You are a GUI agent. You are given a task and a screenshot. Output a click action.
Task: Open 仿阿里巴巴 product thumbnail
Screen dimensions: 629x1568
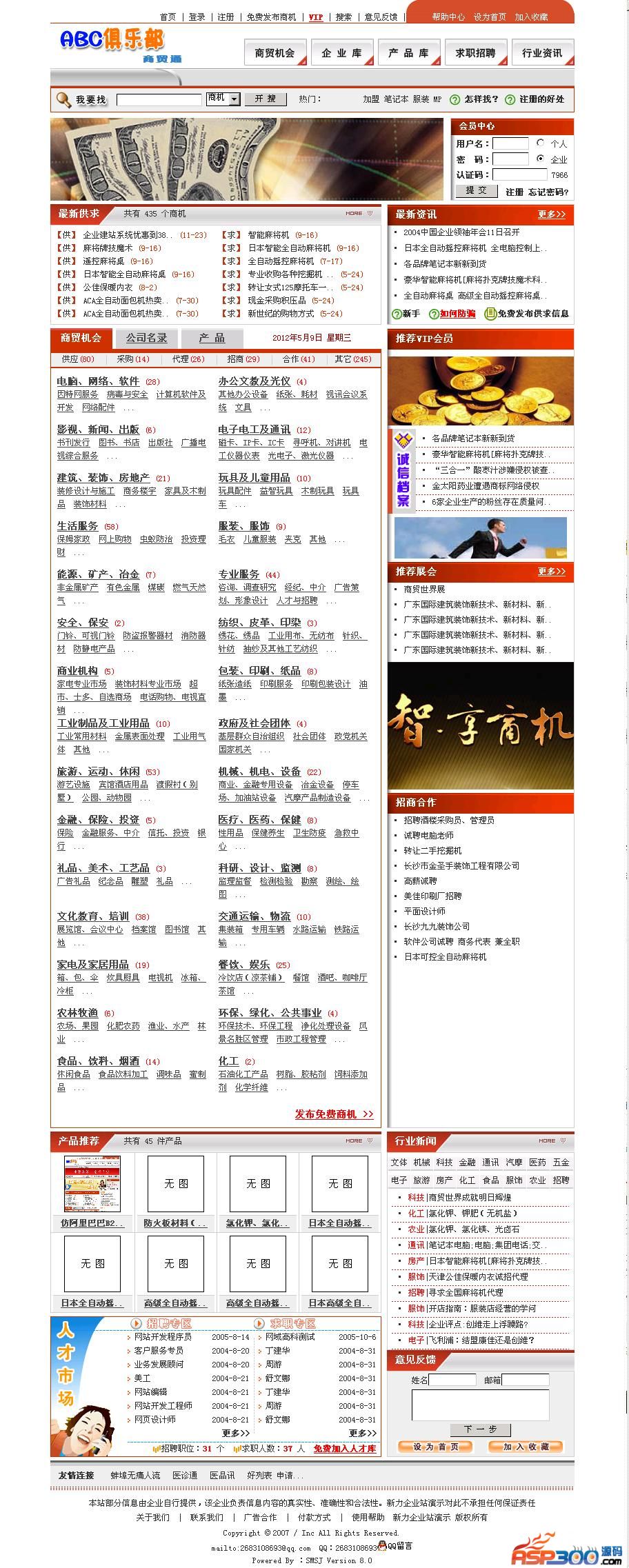[92, 1183]
